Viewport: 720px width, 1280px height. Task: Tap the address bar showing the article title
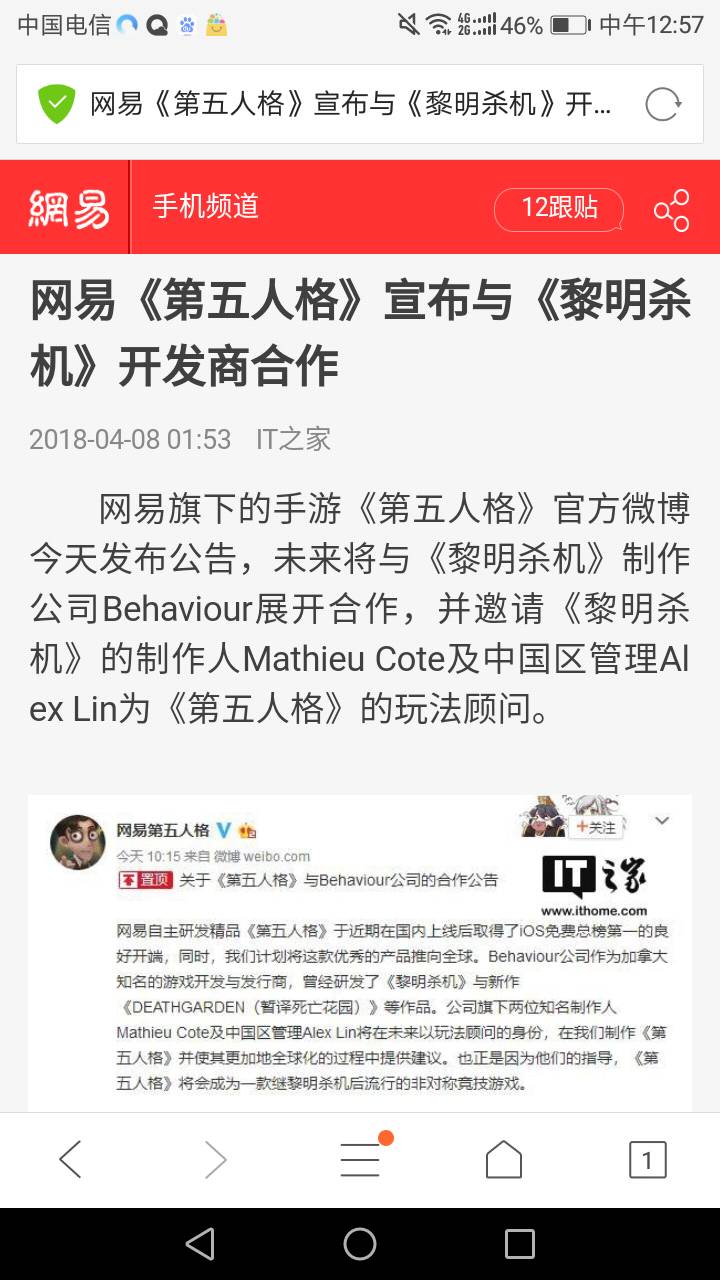(x=350, y=104)
